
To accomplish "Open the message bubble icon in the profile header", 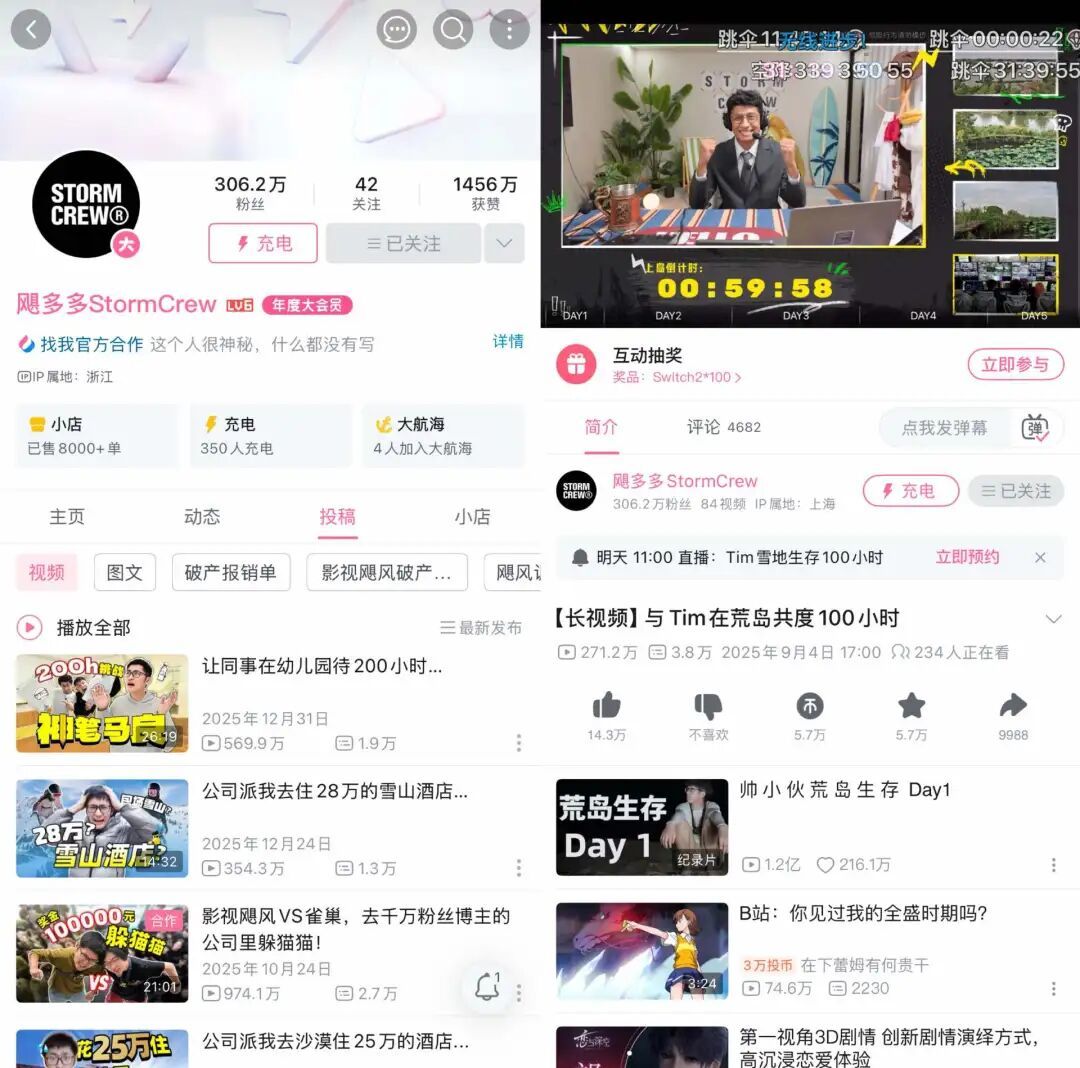I will [397, 30].
